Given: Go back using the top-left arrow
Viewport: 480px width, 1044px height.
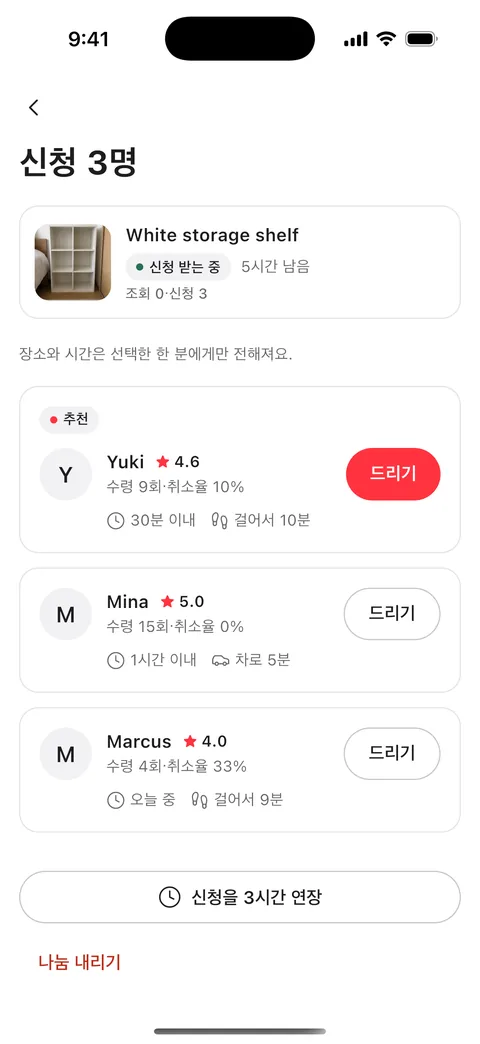Looking at the screenshot, I should click(34, 108).
